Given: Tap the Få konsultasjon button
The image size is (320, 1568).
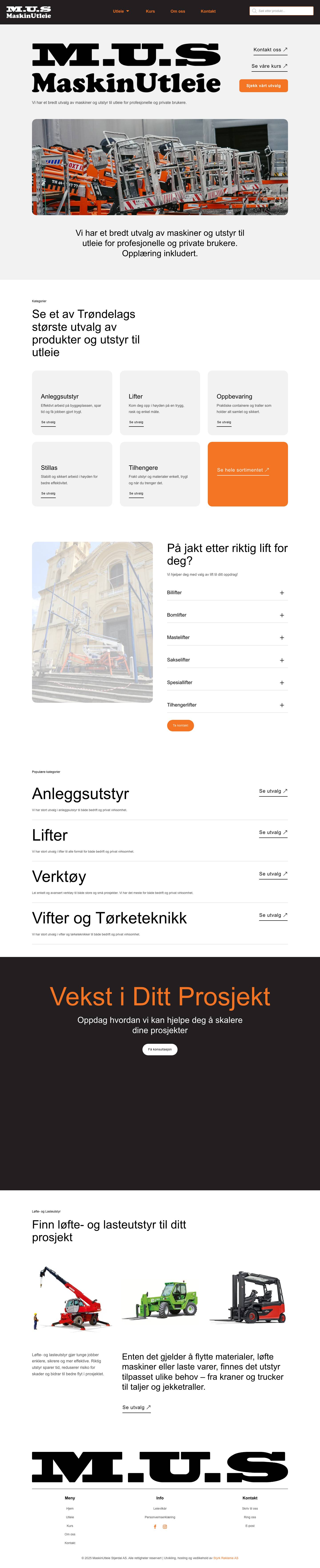Looking at the screenshot, I should pos(160,1049).
